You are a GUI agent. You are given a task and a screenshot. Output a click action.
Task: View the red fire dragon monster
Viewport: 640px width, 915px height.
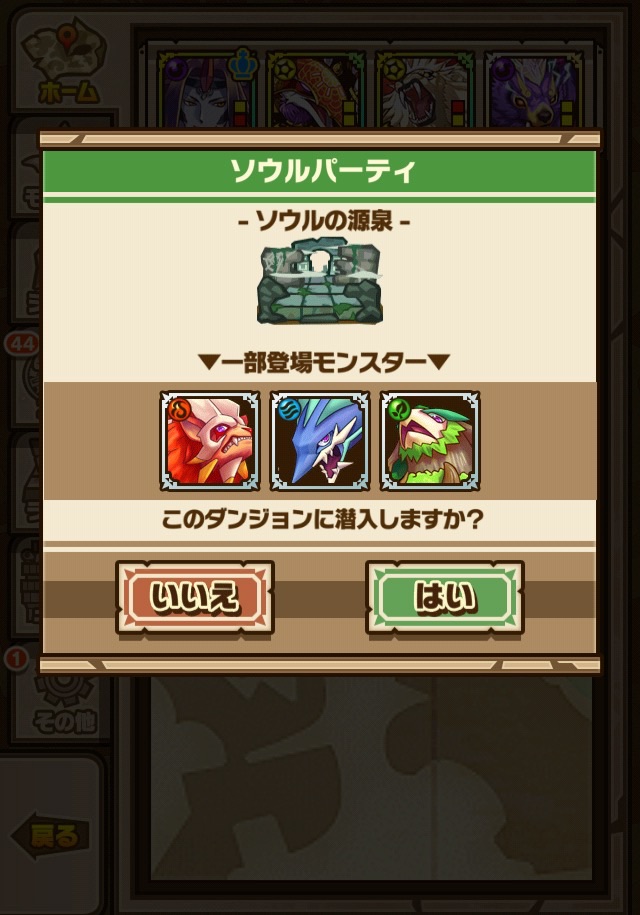click(x=210, y=441)
